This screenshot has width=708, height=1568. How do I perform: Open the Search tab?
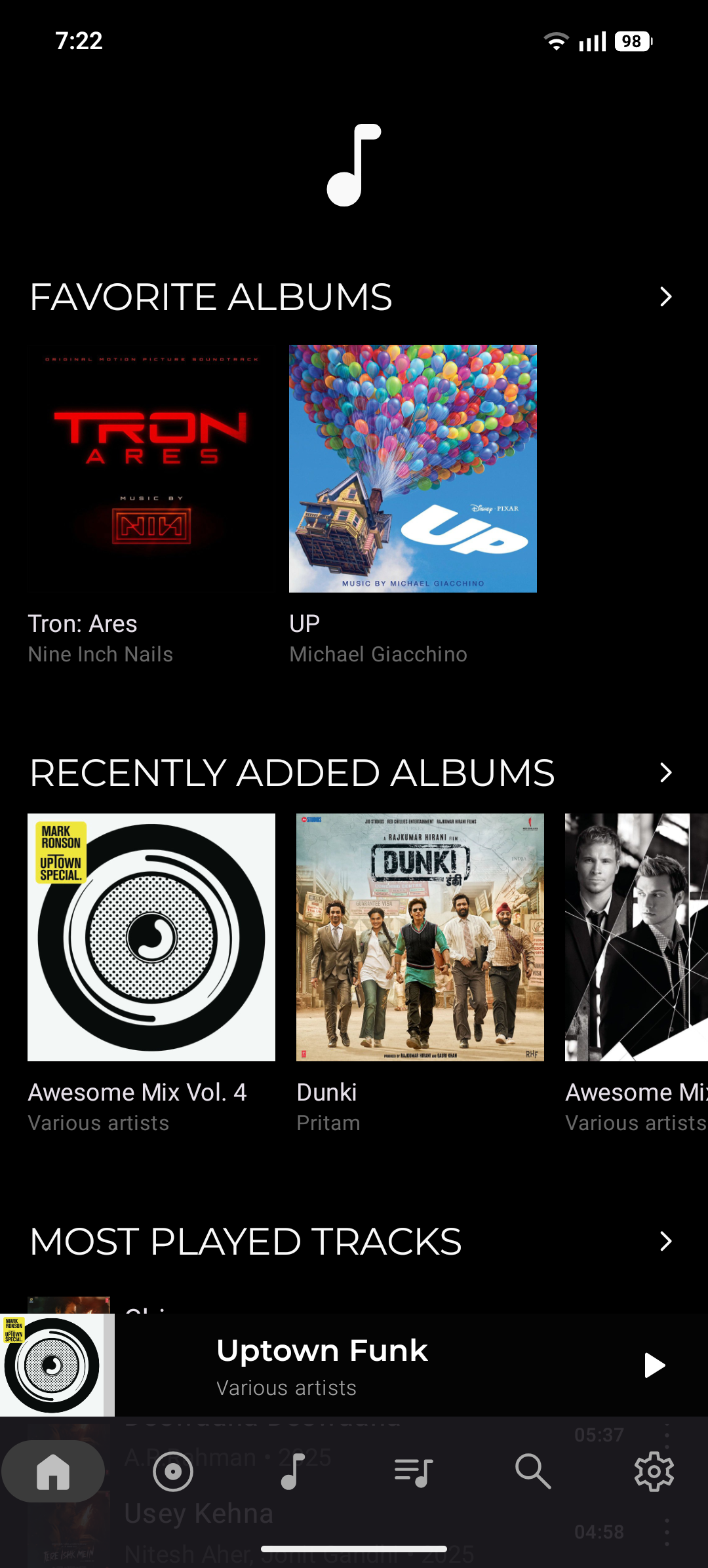[x=533, y=1472]
